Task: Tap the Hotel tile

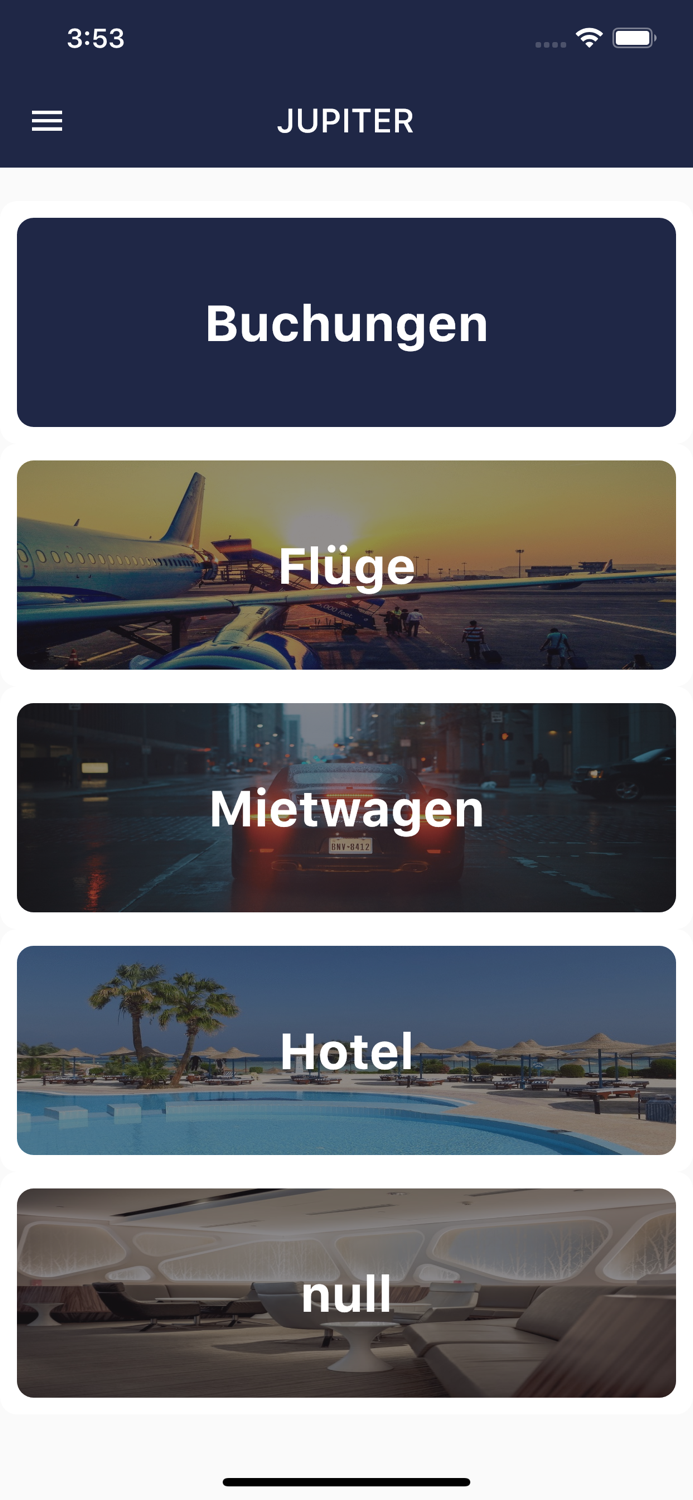Action: [346, 1051]
